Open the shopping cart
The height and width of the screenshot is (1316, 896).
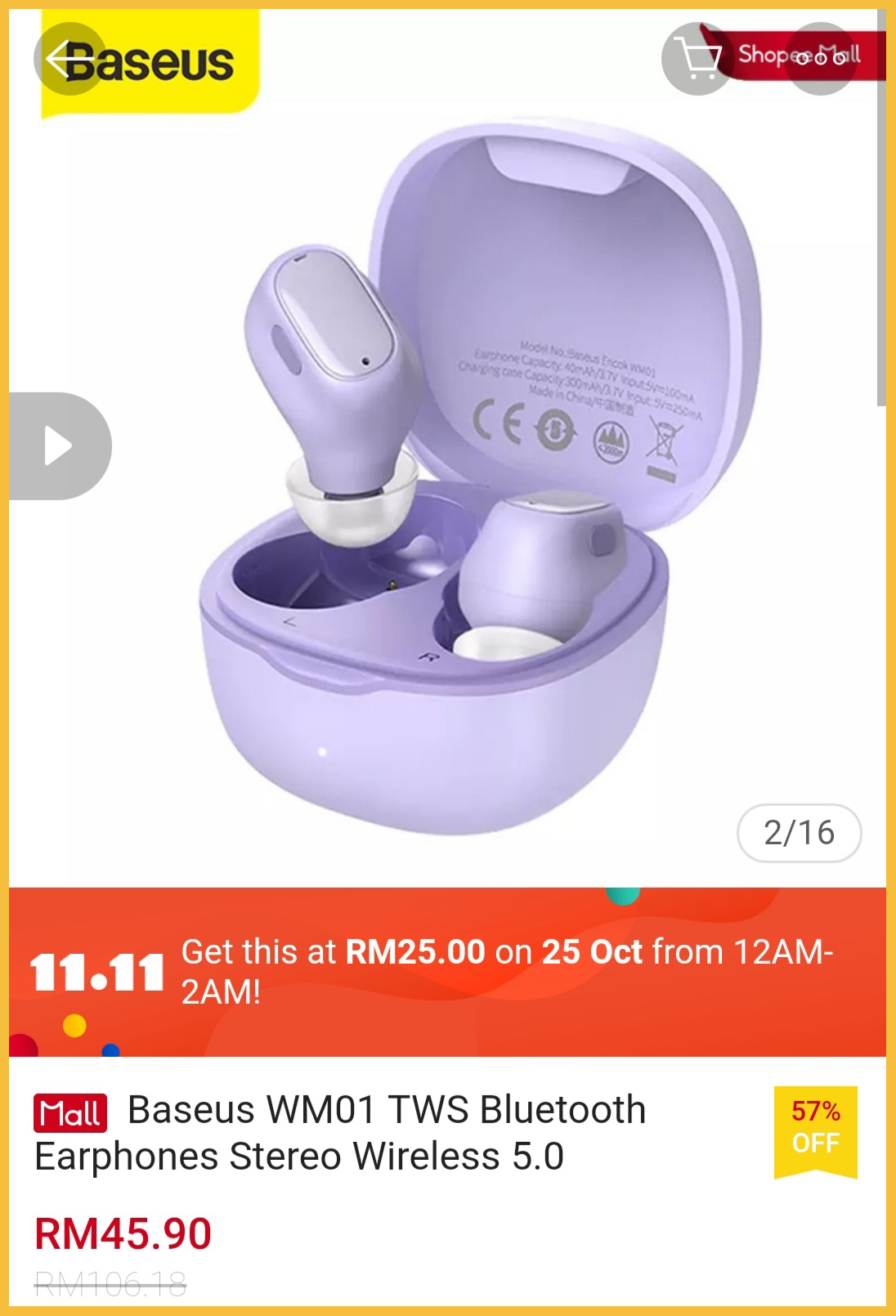[x=697, y=59]
